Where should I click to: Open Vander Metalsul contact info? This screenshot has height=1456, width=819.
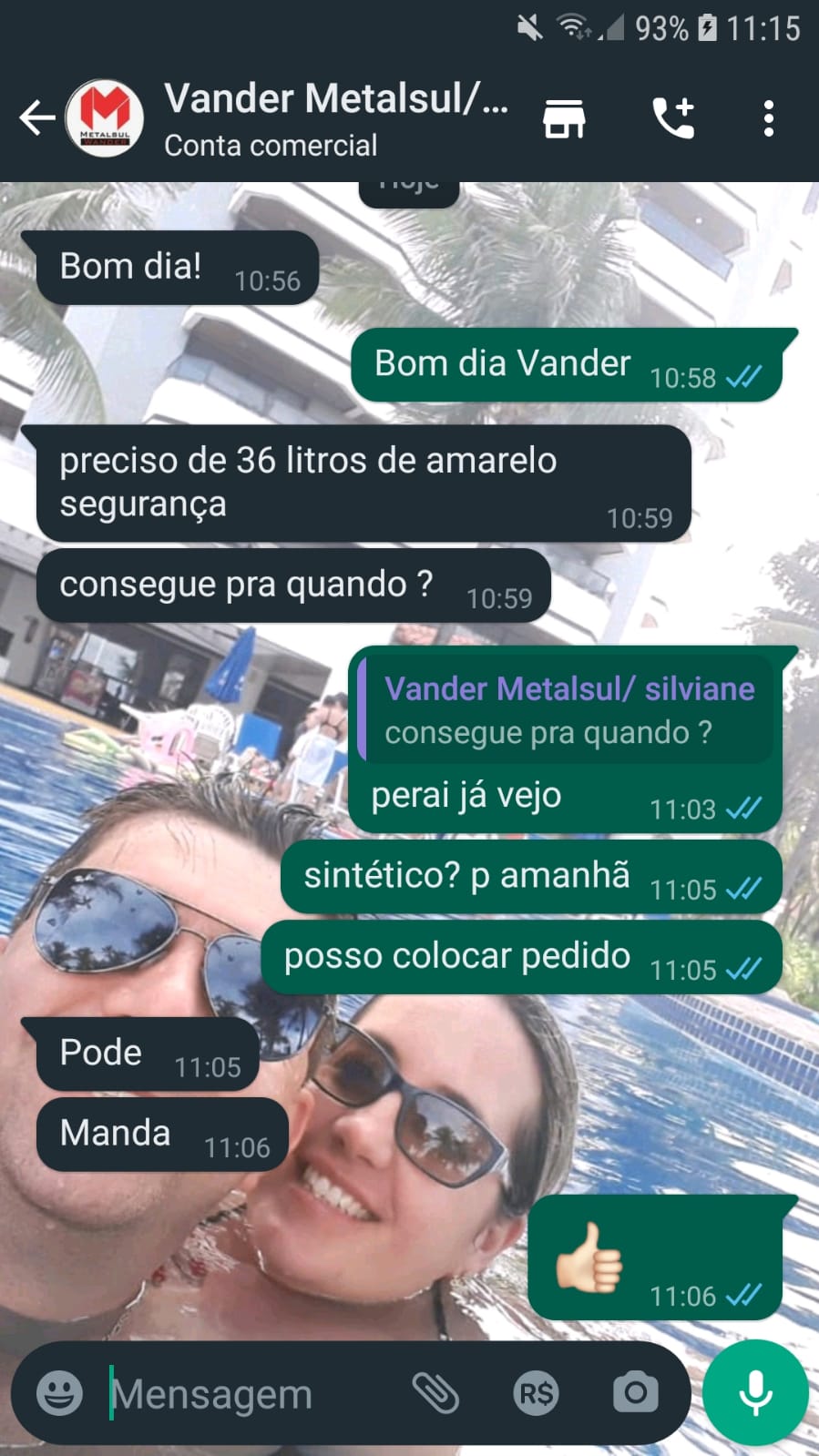tap(335, 118)
